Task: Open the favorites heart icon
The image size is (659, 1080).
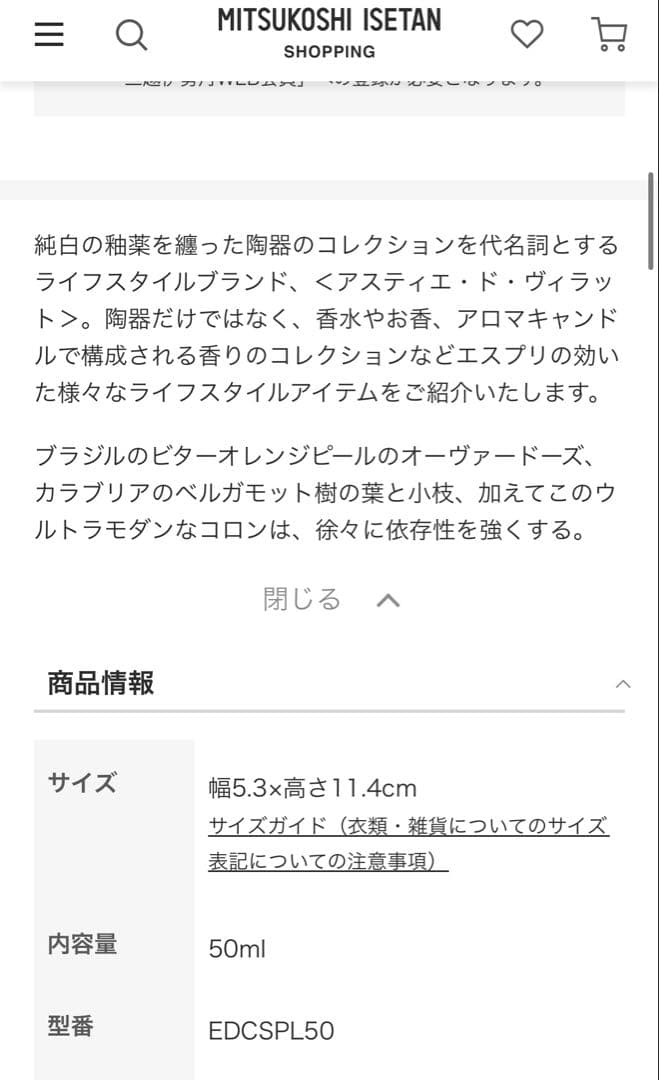Action: tap(527, 34)
